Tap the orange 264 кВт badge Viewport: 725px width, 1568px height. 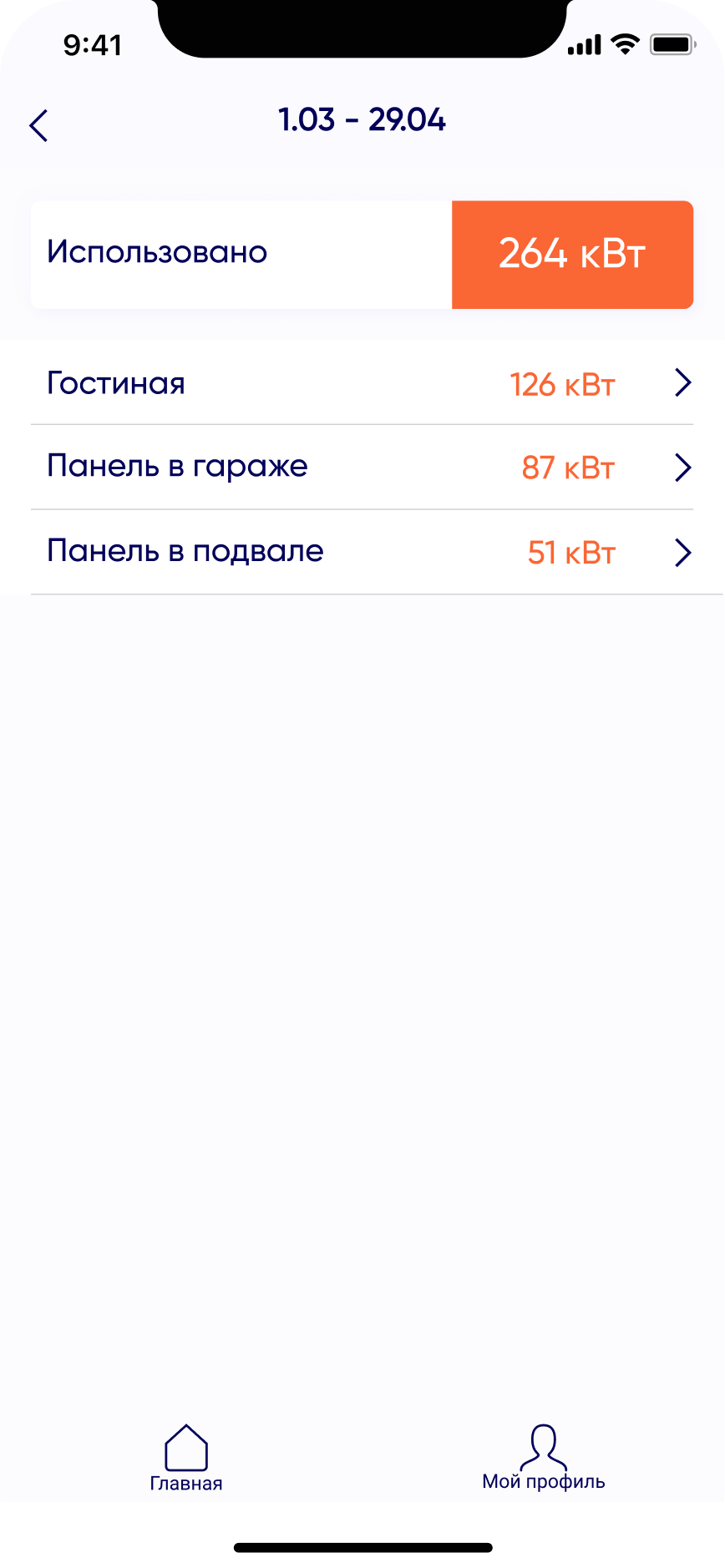tap(572, 254)
